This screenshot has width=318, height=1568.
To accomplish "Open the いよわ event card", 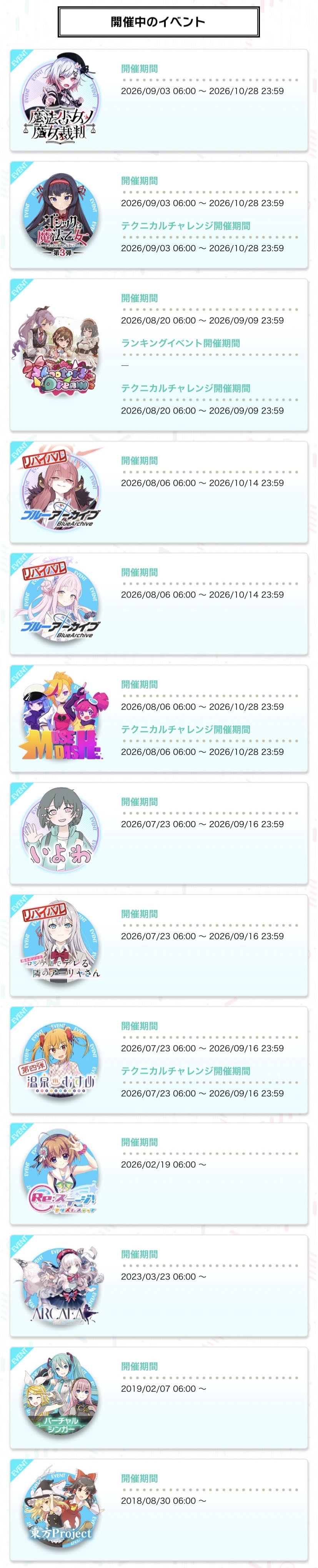I will tap(158, 834).
